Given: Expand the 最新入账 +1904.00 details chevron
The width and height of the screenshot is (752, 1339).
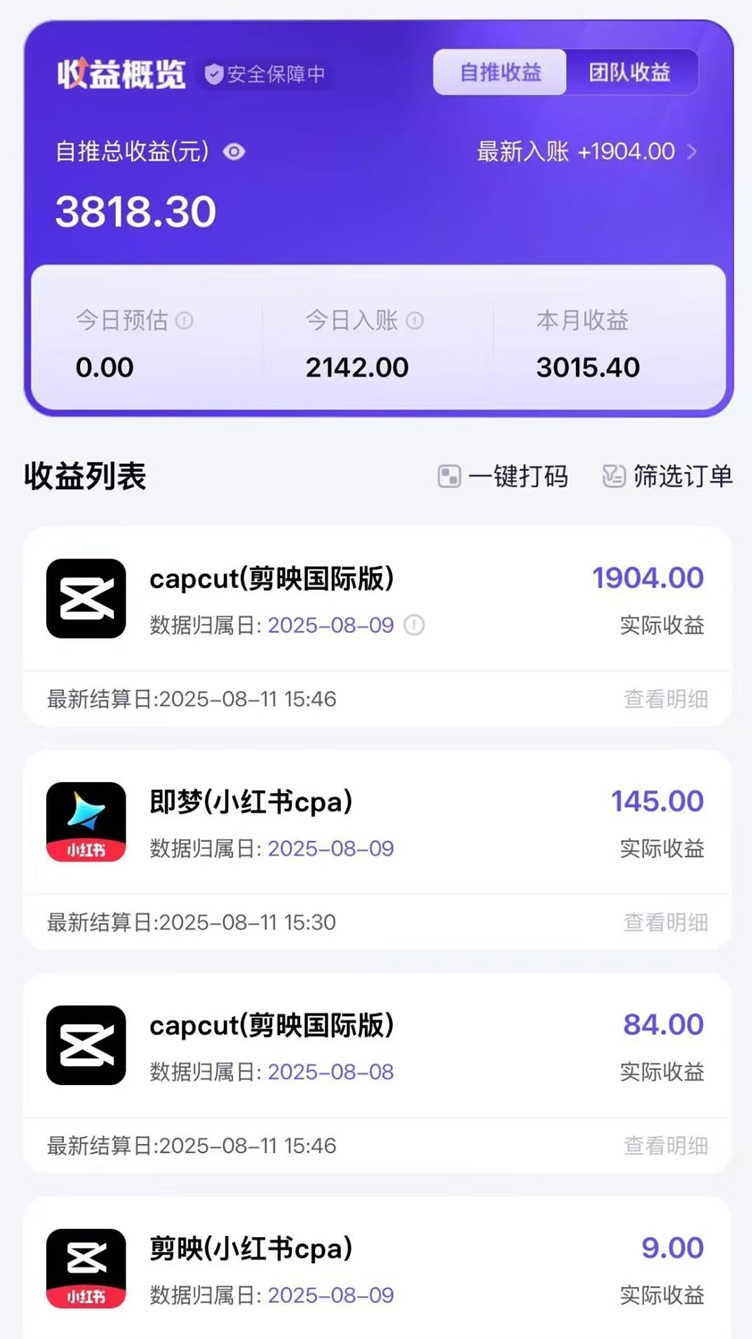Looking at the screenshot, I should [692, 151].
